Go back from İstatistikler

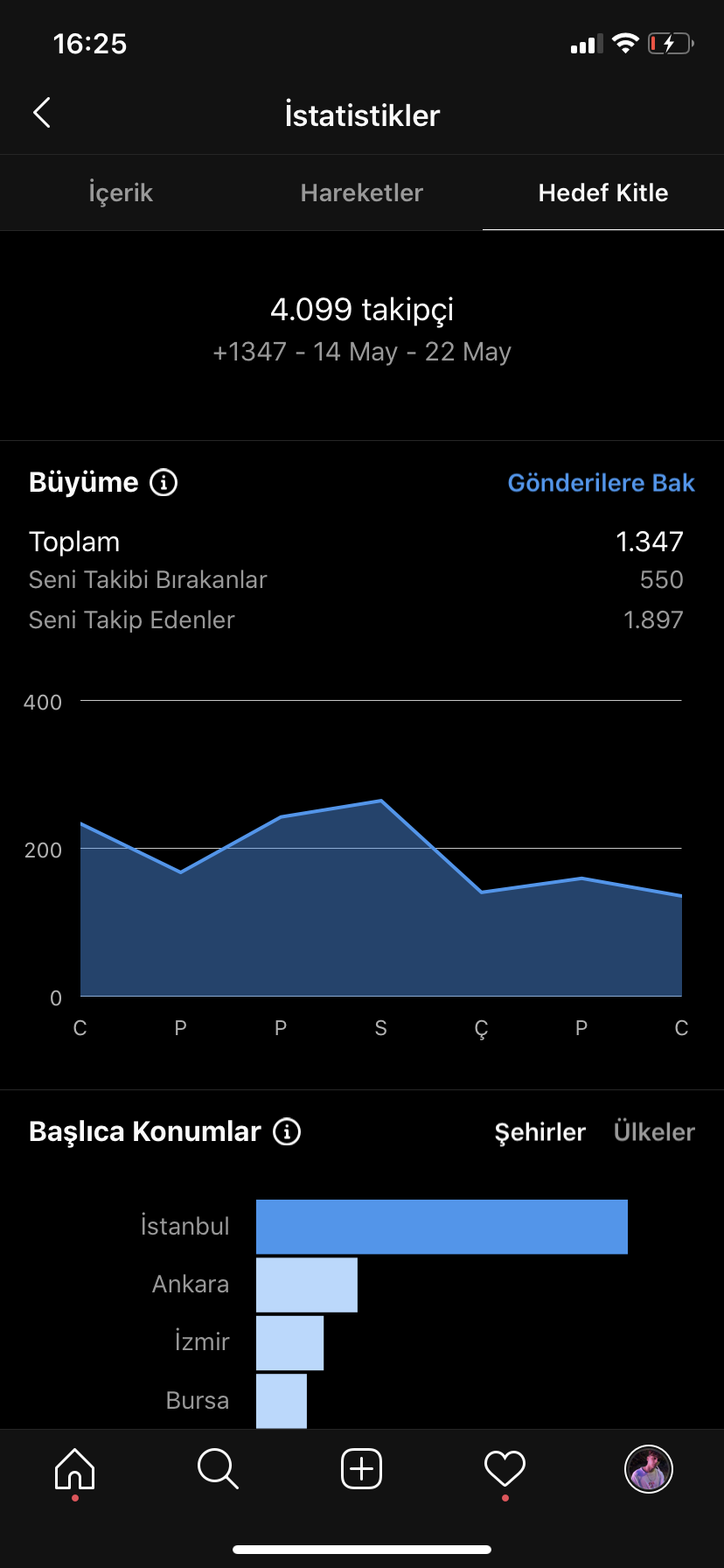coord(41,113)
